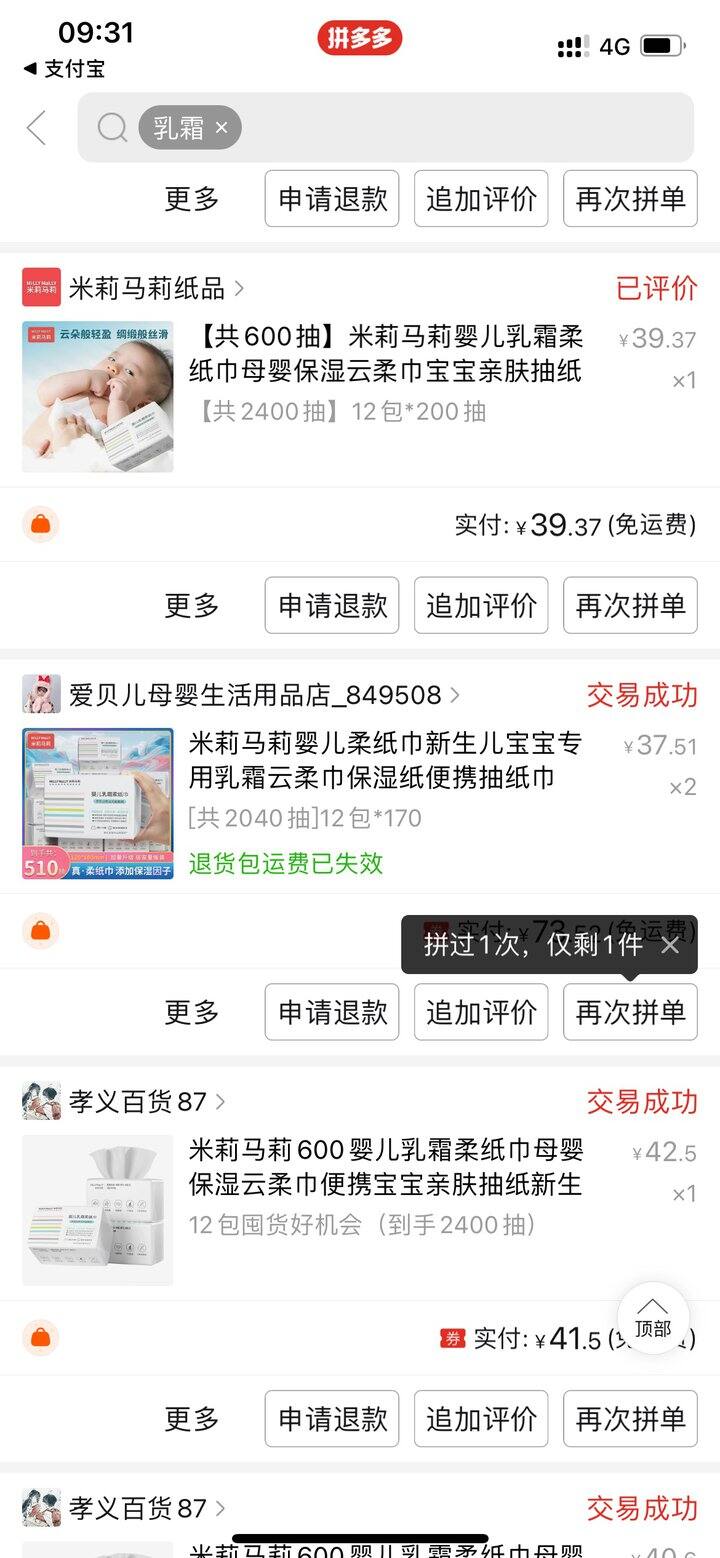Add a follow-up review for 米莉马莉纸品 order
The height and width of the screenshot is (1558, 720).
(x=481, y=605)
